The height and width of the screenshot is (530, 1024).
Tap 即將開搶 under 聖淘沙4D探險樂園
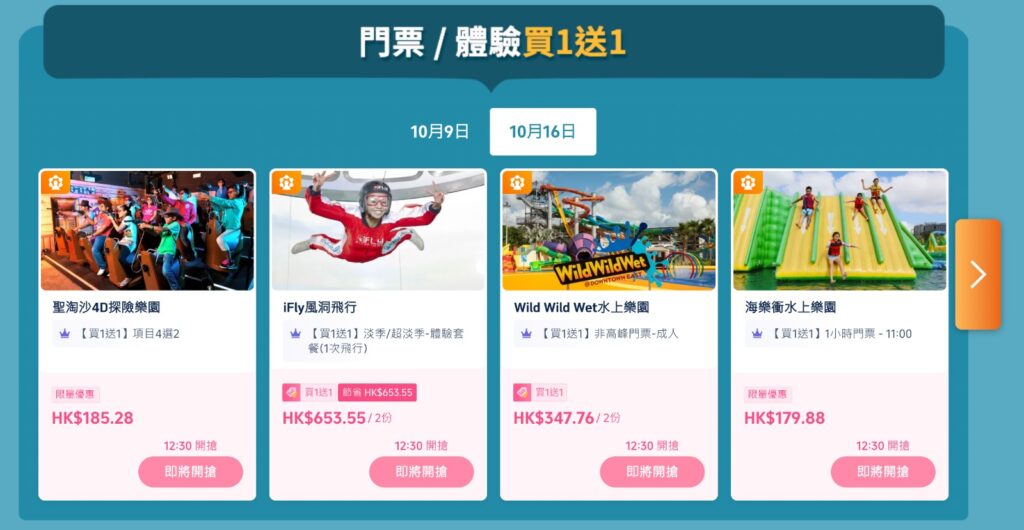coord(190,472)
